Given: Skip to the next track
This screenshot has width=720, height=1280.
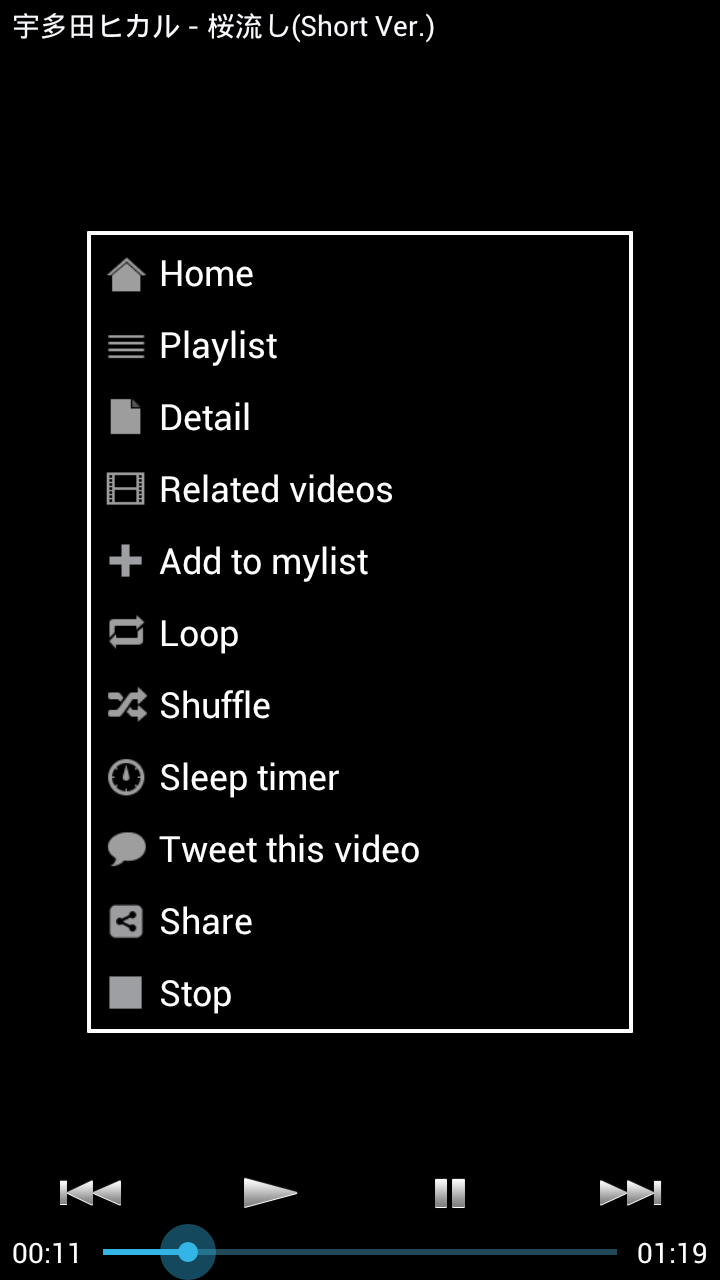Looking at the screenshot, I should point(630,1192).
